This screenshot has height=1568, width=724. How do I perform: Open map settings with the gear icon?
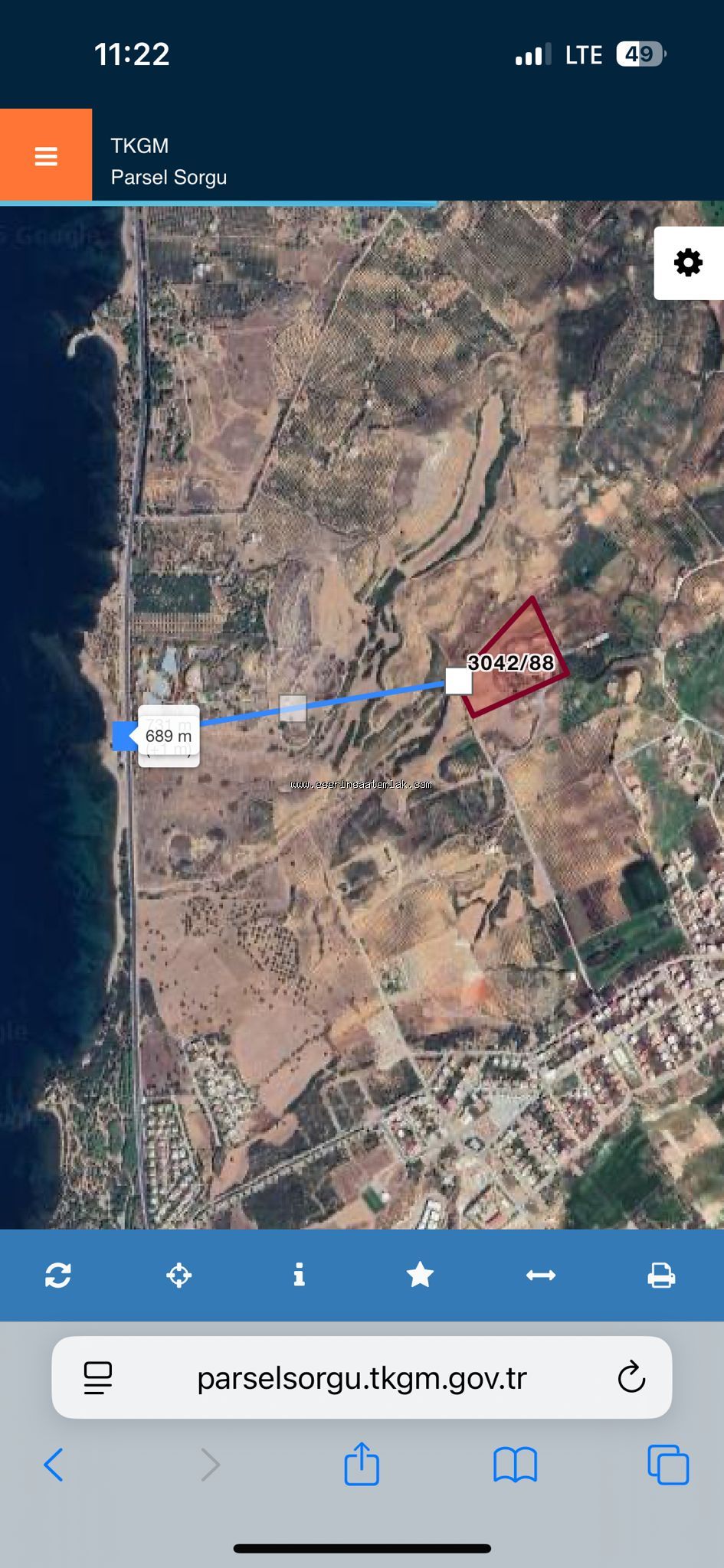(x=687, y=262)
